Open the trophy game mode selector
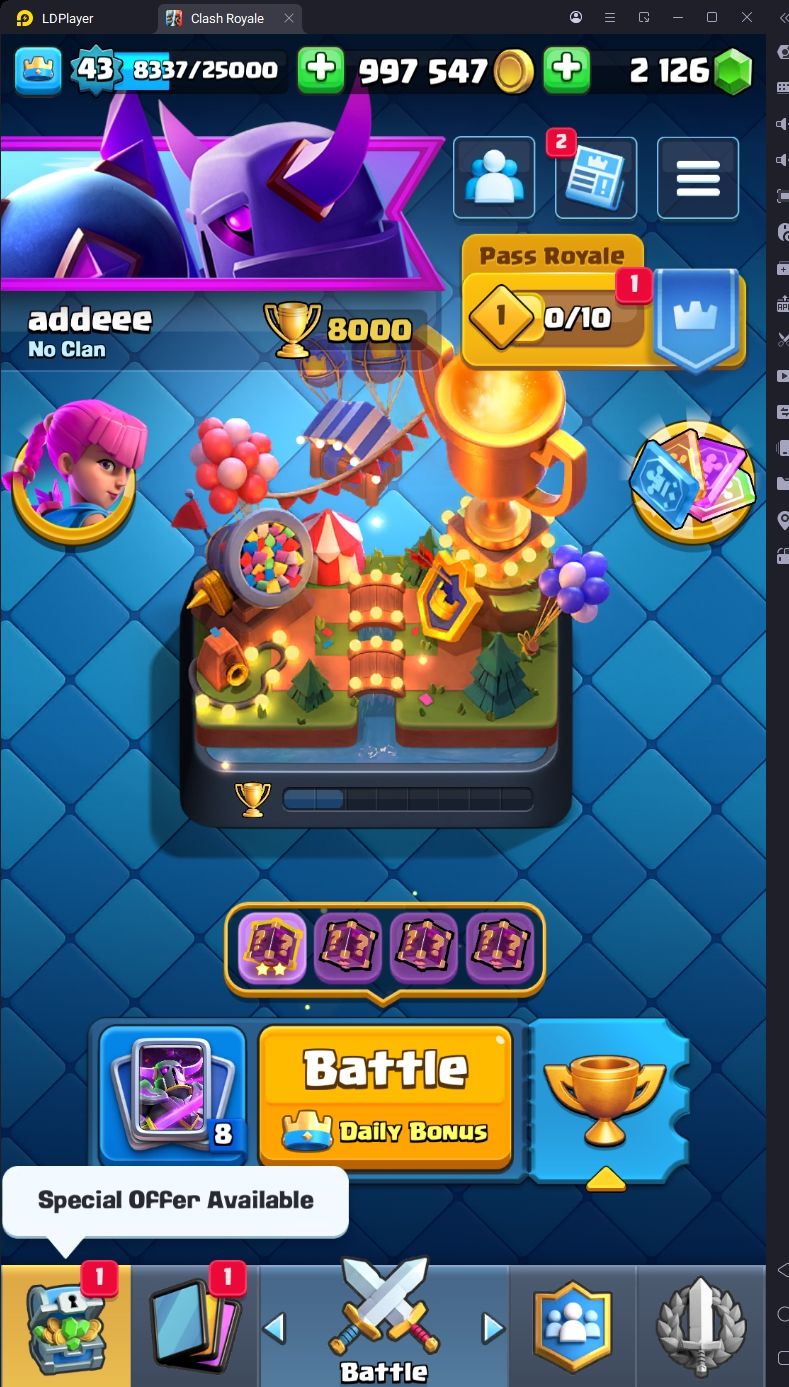This screenshot has width=789, height=1387. [604, 1100]
